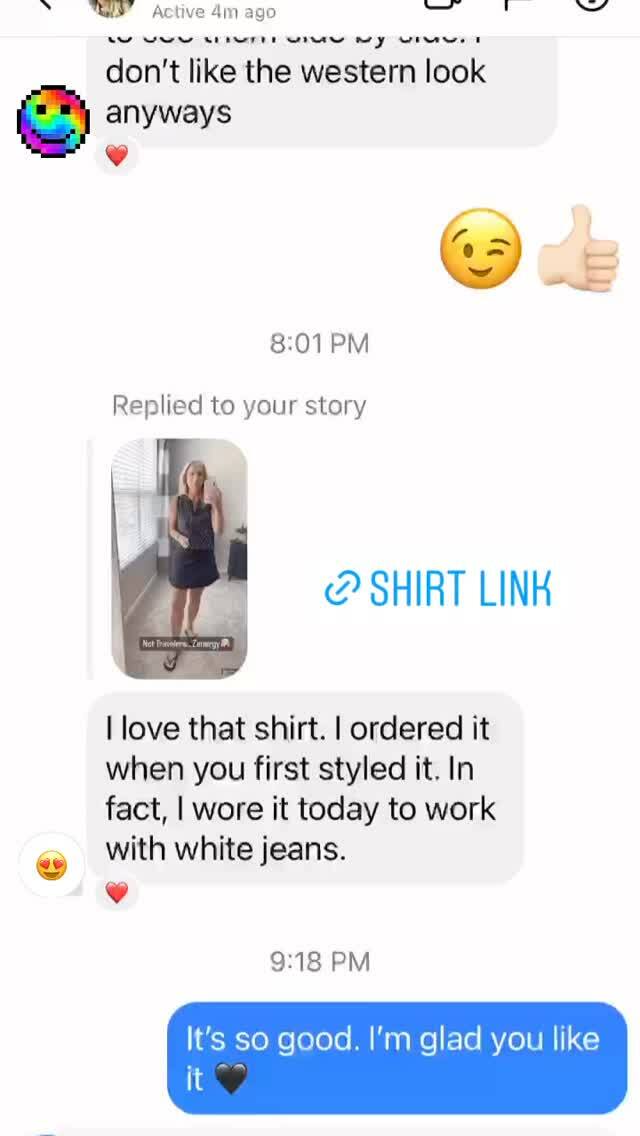640x1136 pixels.
Task: Tap the heart reaction under the white jeans message
Action: 117,892
